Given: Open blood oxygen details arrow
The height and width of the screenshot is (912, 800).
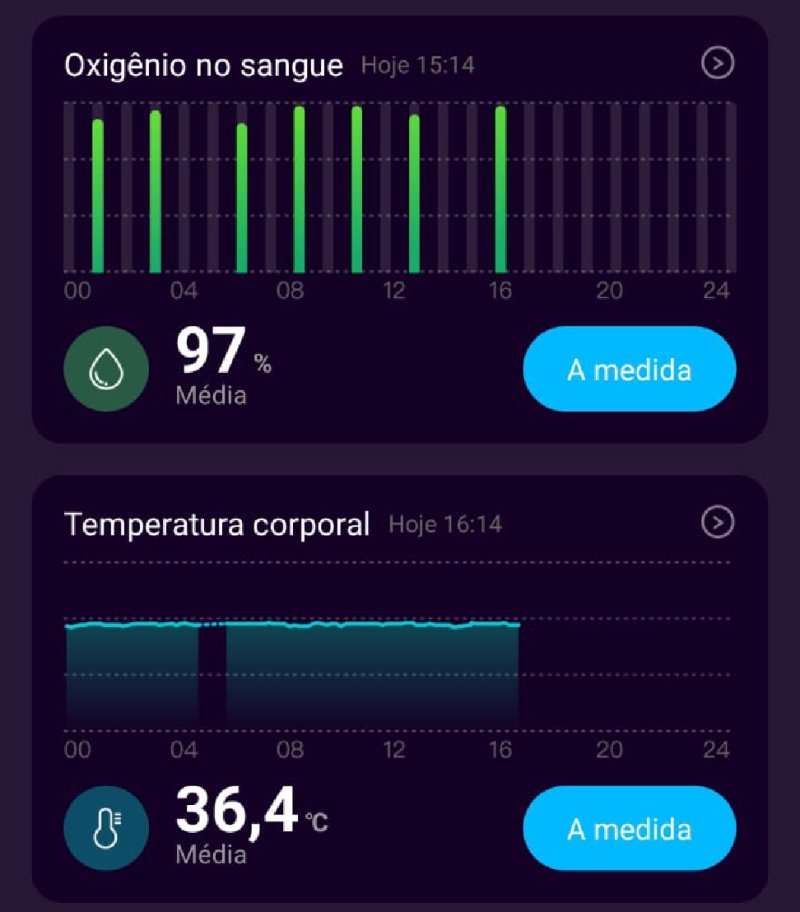Looking at the screenshot, I should 717,64.
